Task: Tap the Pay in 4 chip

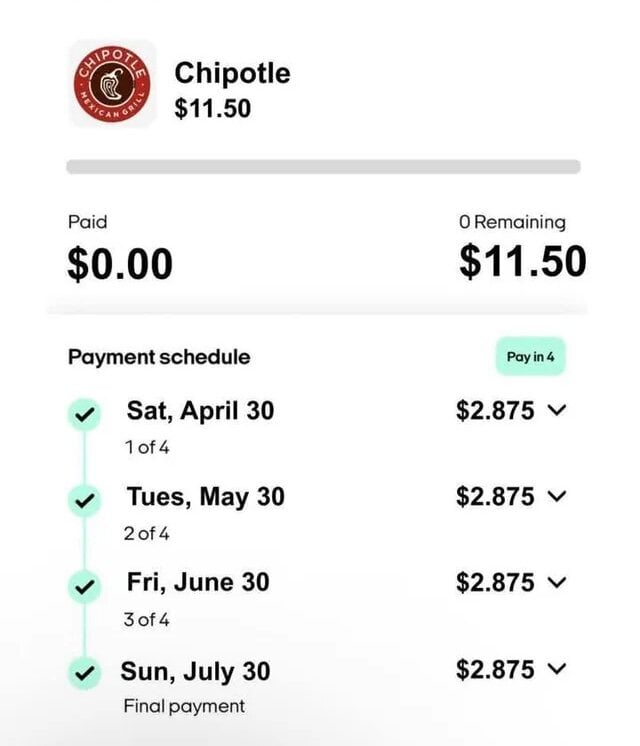Action: 530,357
